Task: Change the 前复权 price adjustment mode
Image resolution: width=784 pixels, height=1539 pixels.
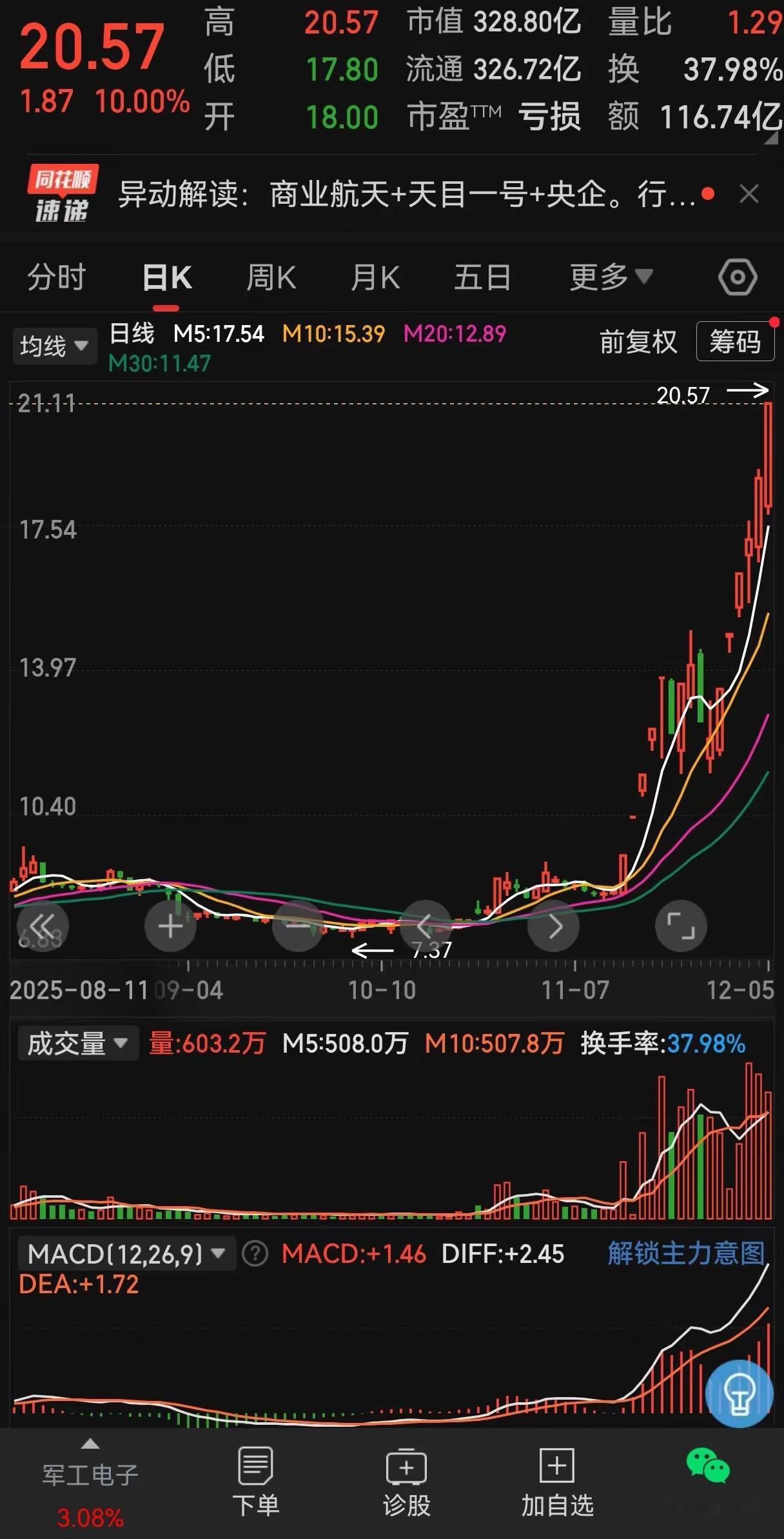Action: click(x=638, y=342)
